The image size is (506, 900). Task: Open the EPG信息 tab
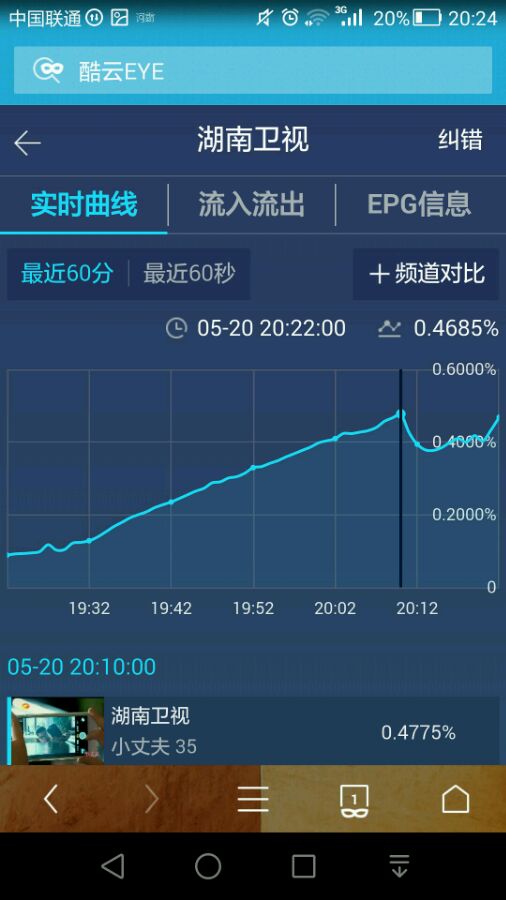coord(419,204)
